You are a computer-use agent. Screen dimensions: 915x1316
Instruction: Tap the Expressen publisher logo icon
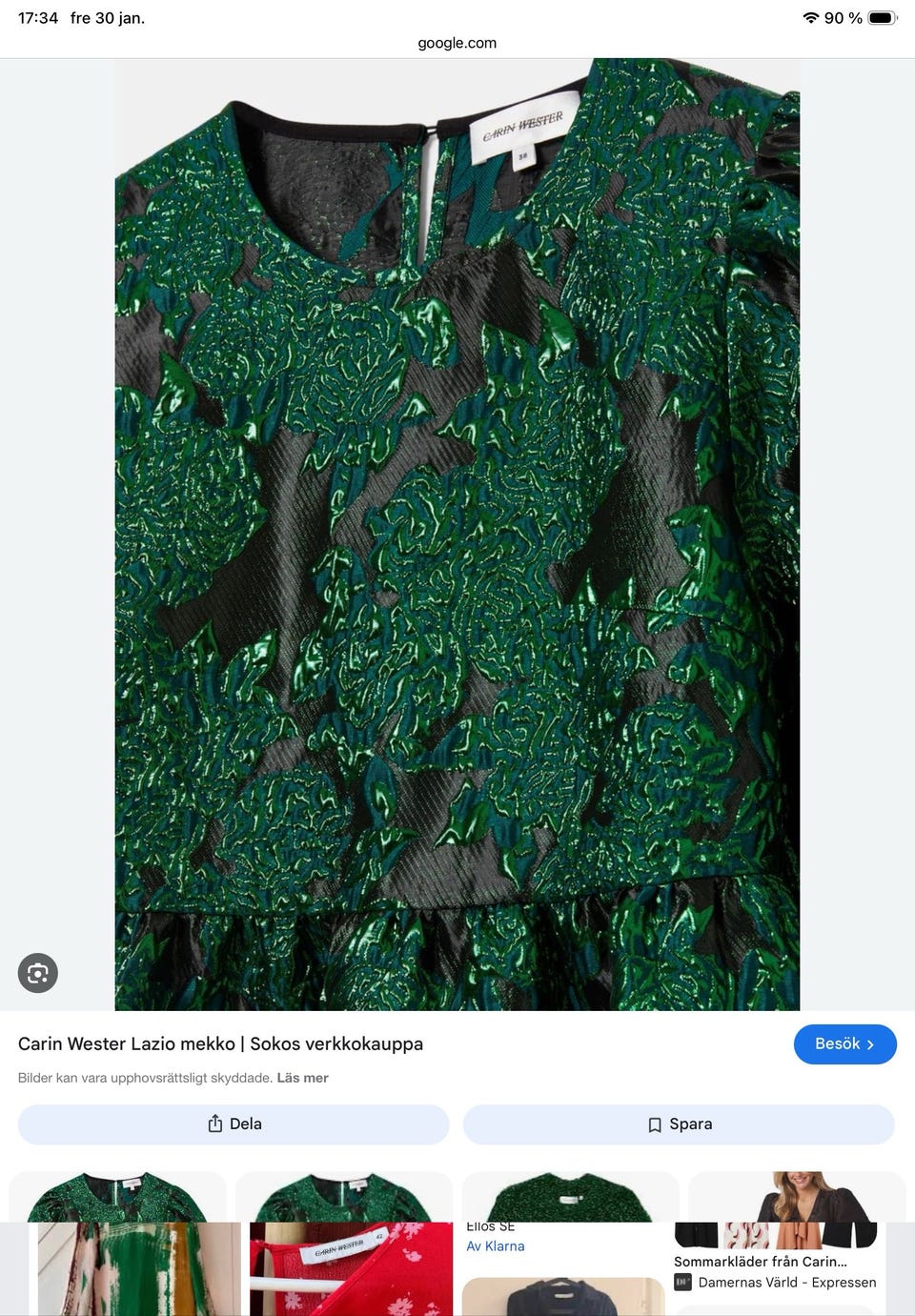(683, 1282)
